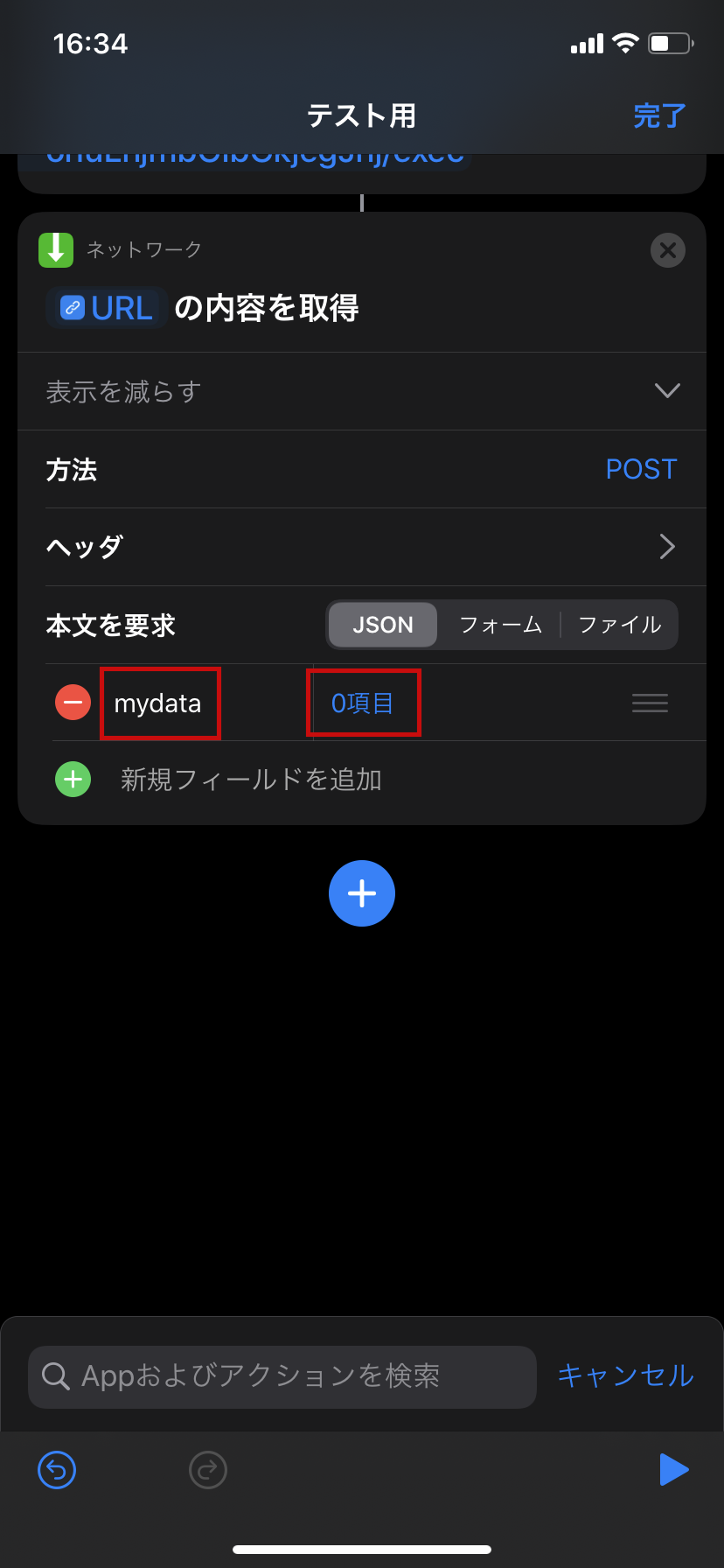Open the 0項目 dictionary value
This screenshot has height=1568, width=724.
(364, 702)
